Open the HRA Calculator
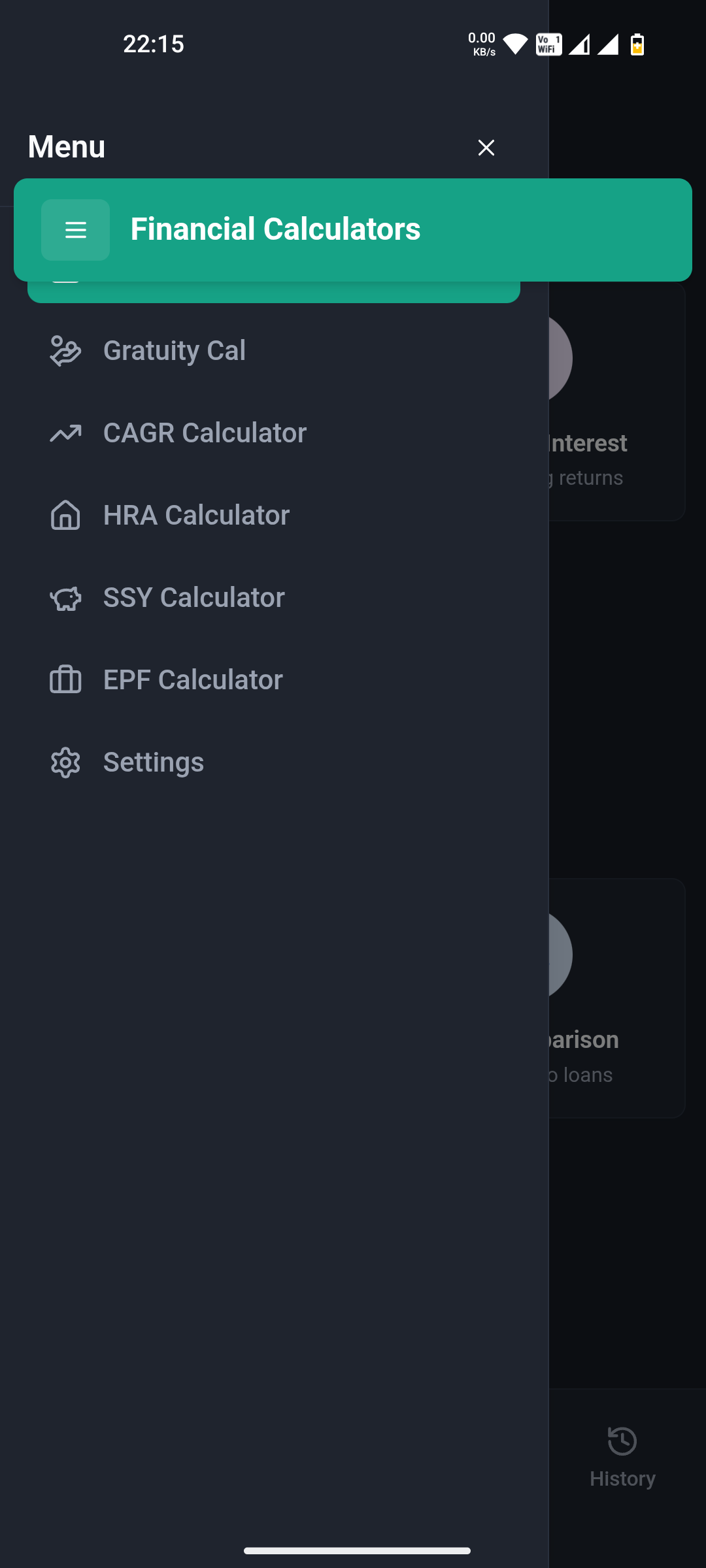 197,515
